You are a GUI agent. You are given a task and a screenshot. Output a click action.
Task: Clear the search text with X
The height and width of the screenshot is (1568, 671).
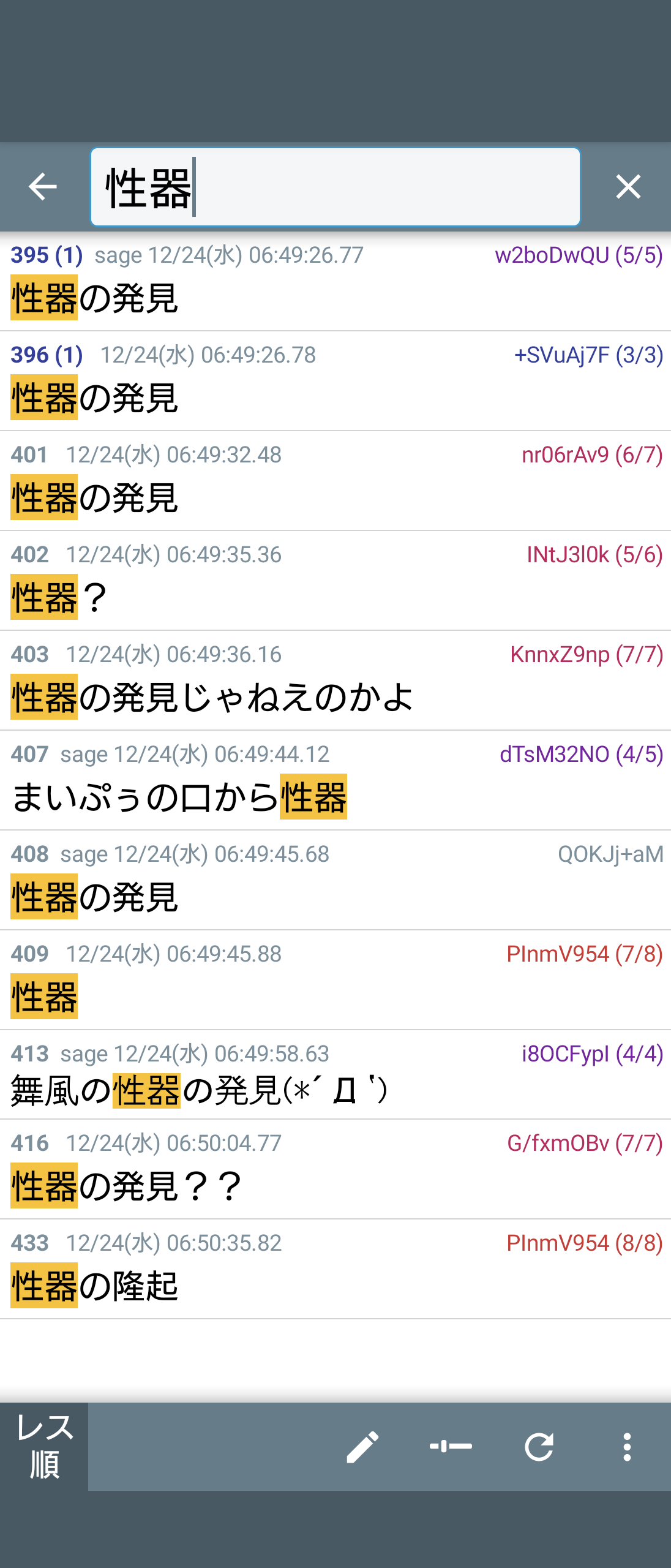(x=628, y=187)
